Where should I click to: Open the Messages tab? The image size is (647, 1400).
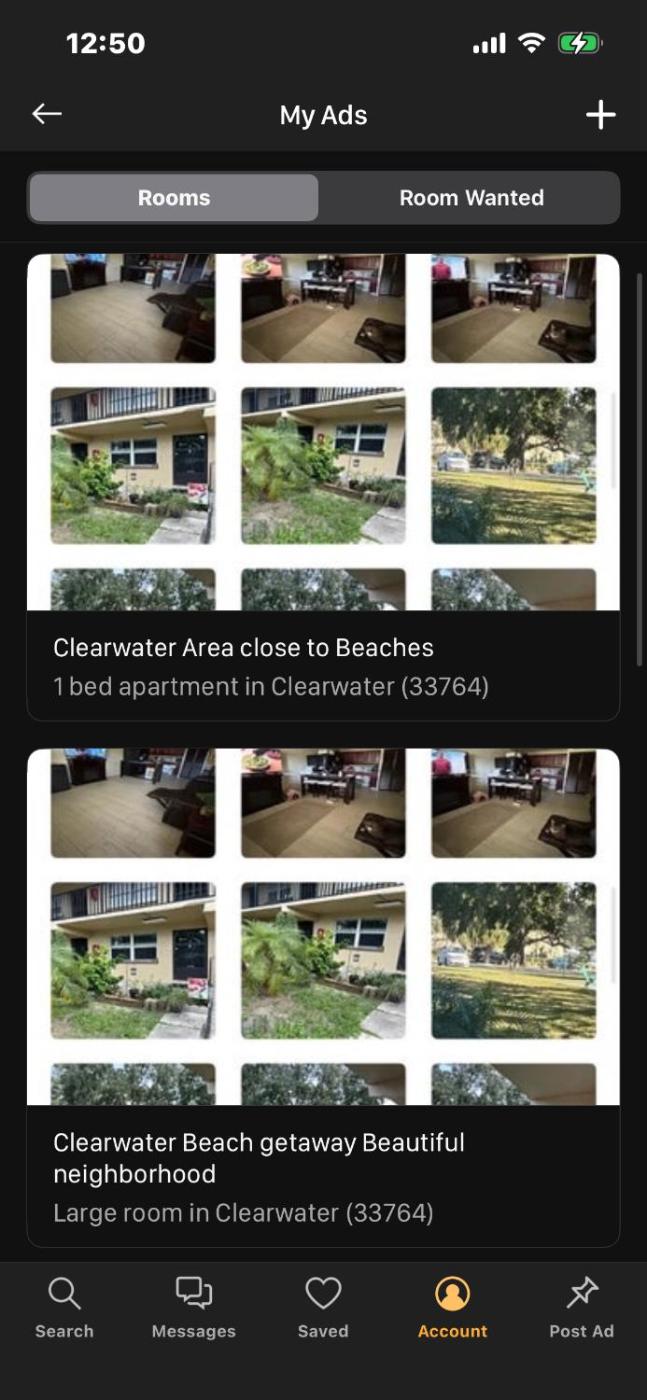click(194, 1307)
